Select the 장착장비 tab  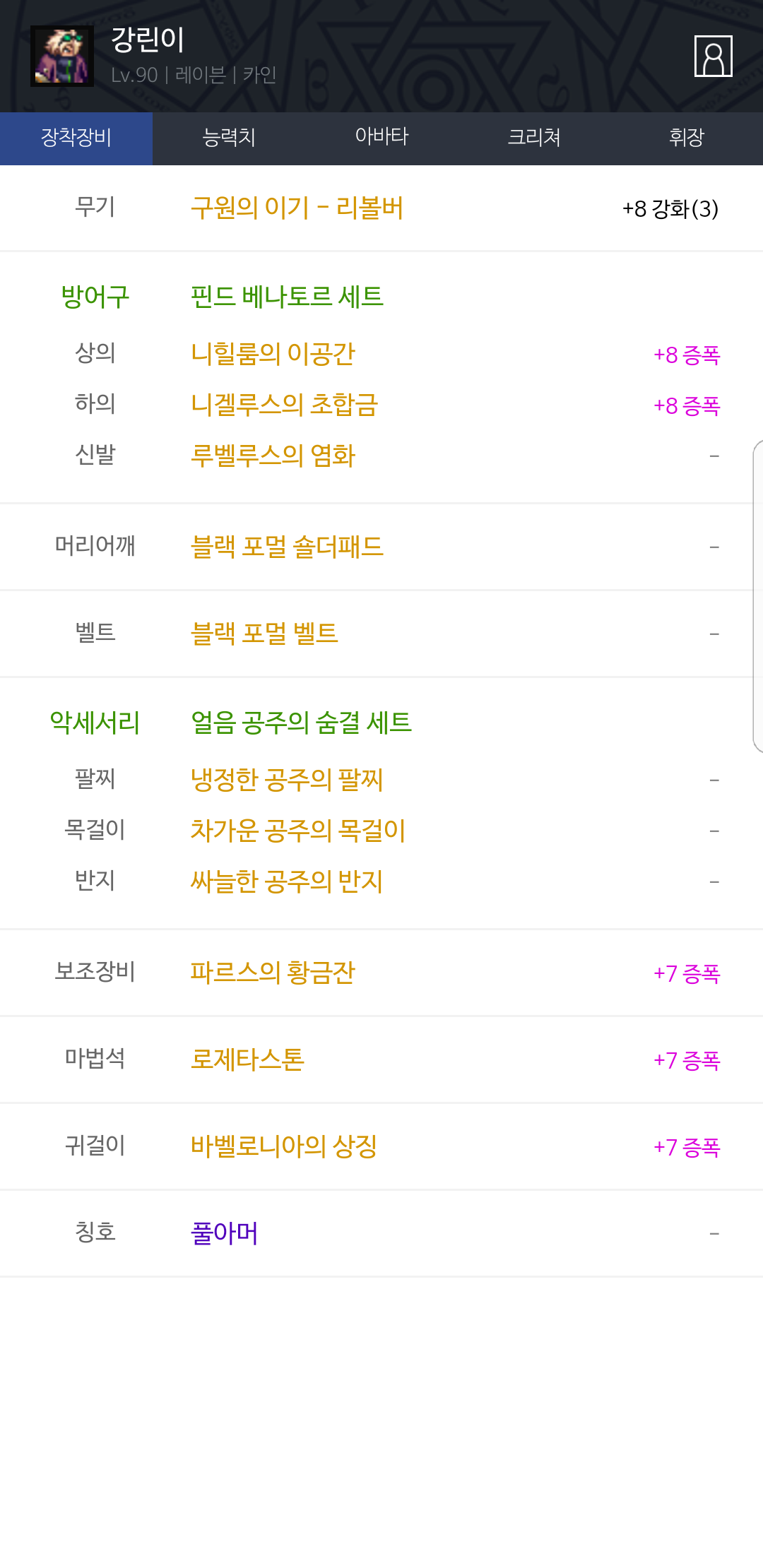[x=76, y=138]
